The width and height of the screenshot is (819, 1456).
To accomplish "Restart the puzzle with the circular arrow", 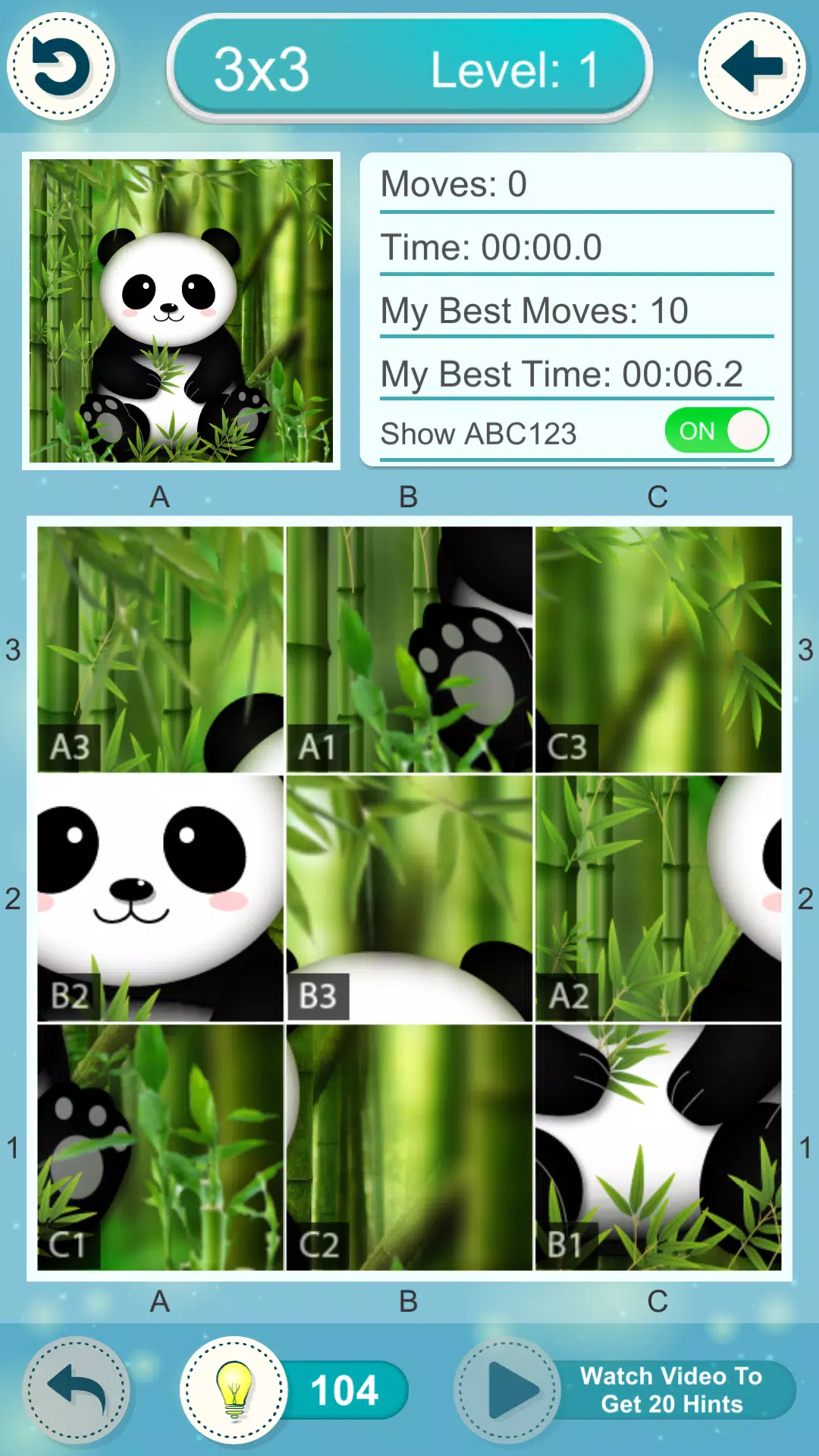I will point(61,67).
